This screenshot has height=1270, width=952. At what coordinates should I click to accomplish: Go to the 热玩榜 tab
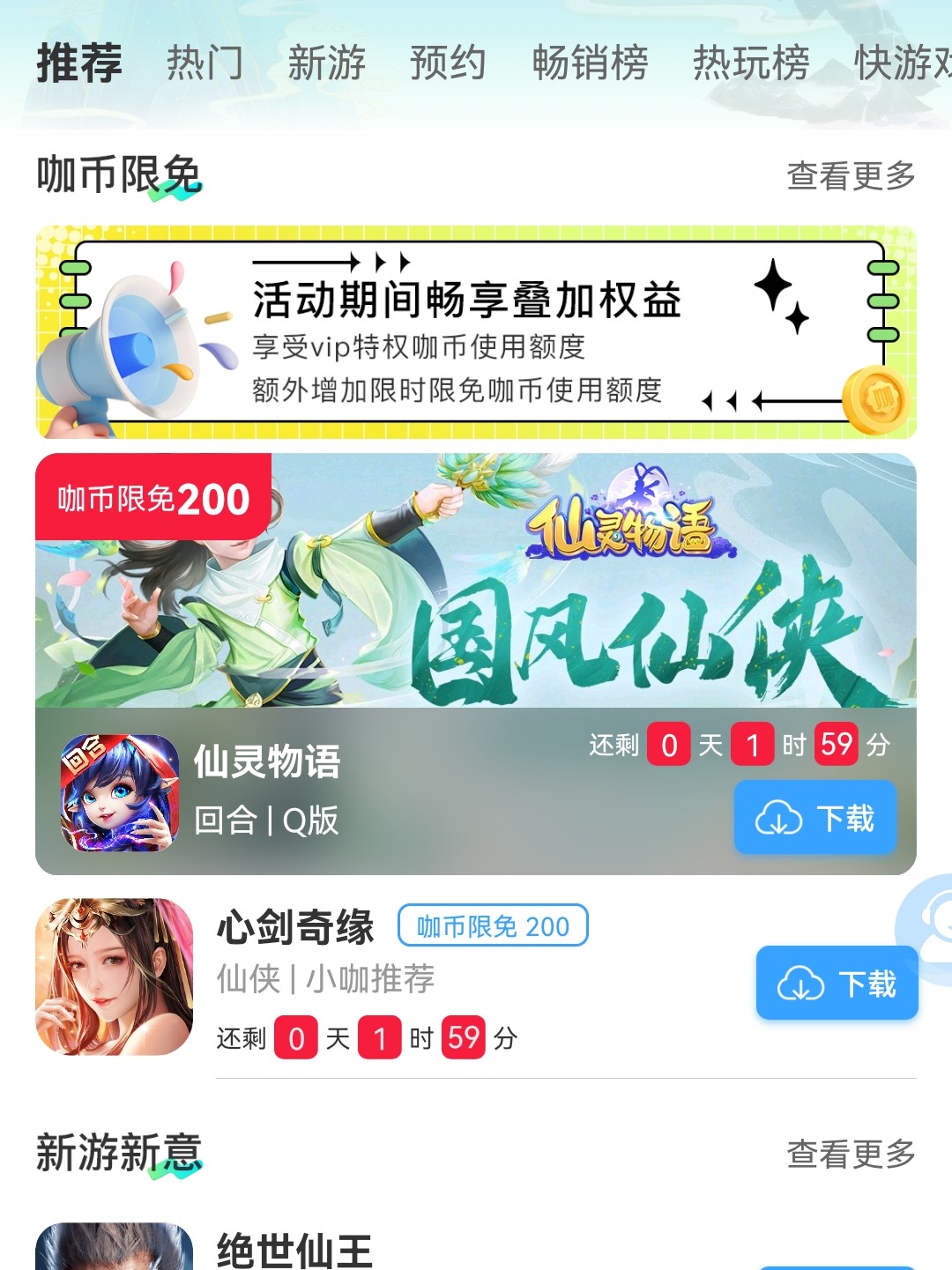[750, 63]
